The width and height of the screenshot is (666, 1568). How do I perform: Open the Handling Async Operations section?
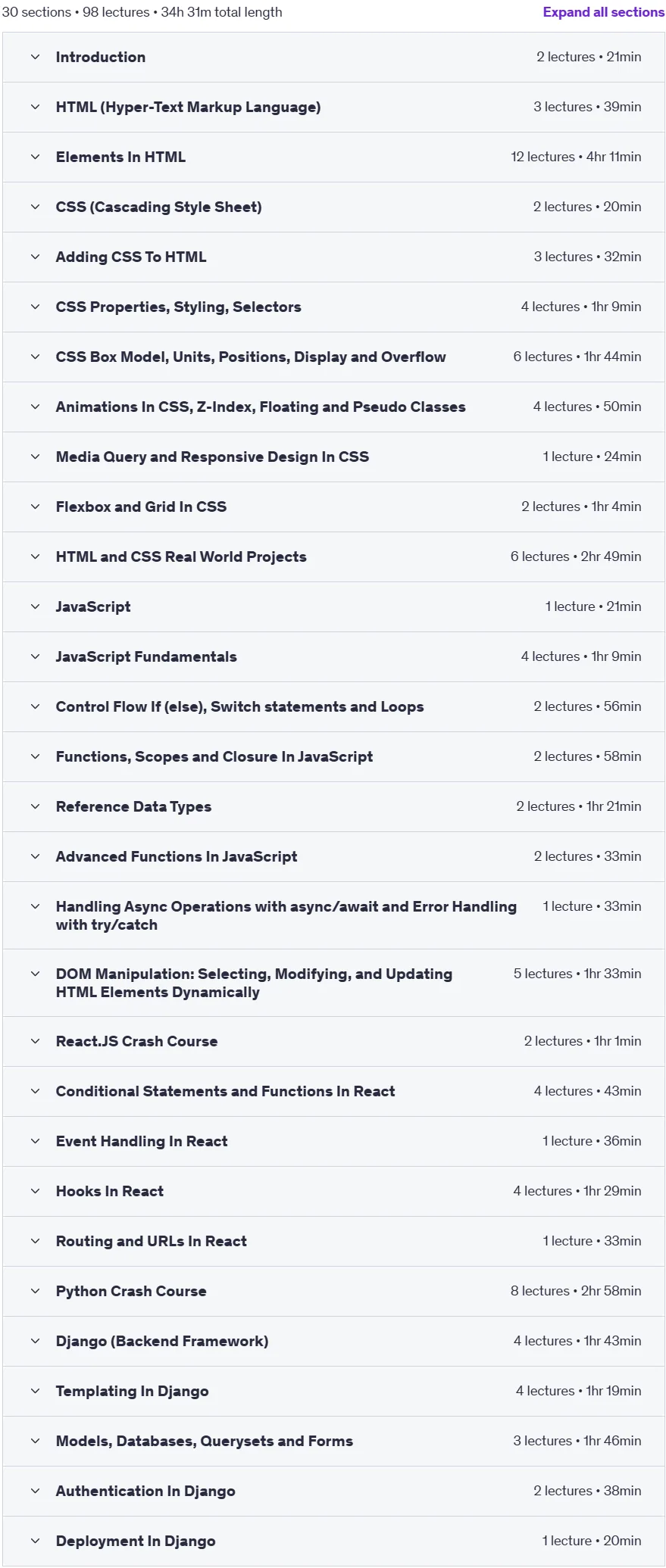[x=333, y=915]
